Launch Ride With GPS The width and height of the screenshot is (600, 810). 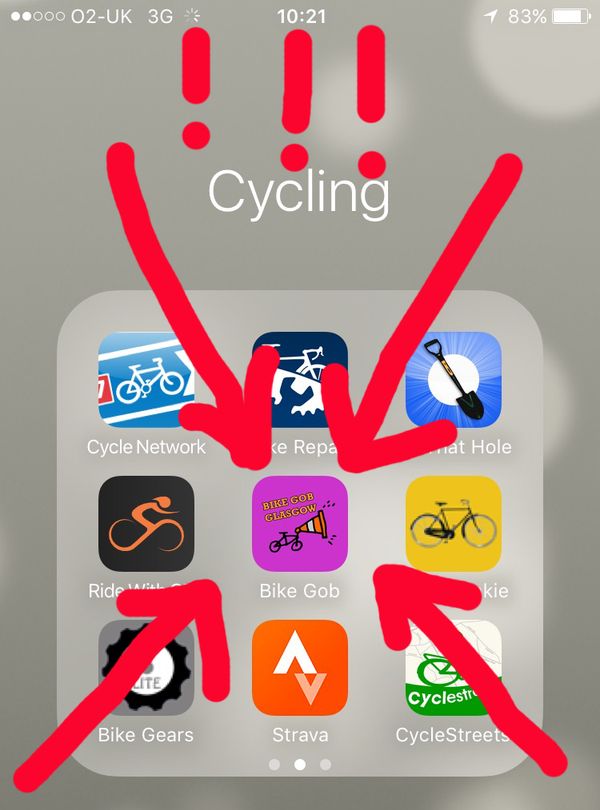pos(146,523)
